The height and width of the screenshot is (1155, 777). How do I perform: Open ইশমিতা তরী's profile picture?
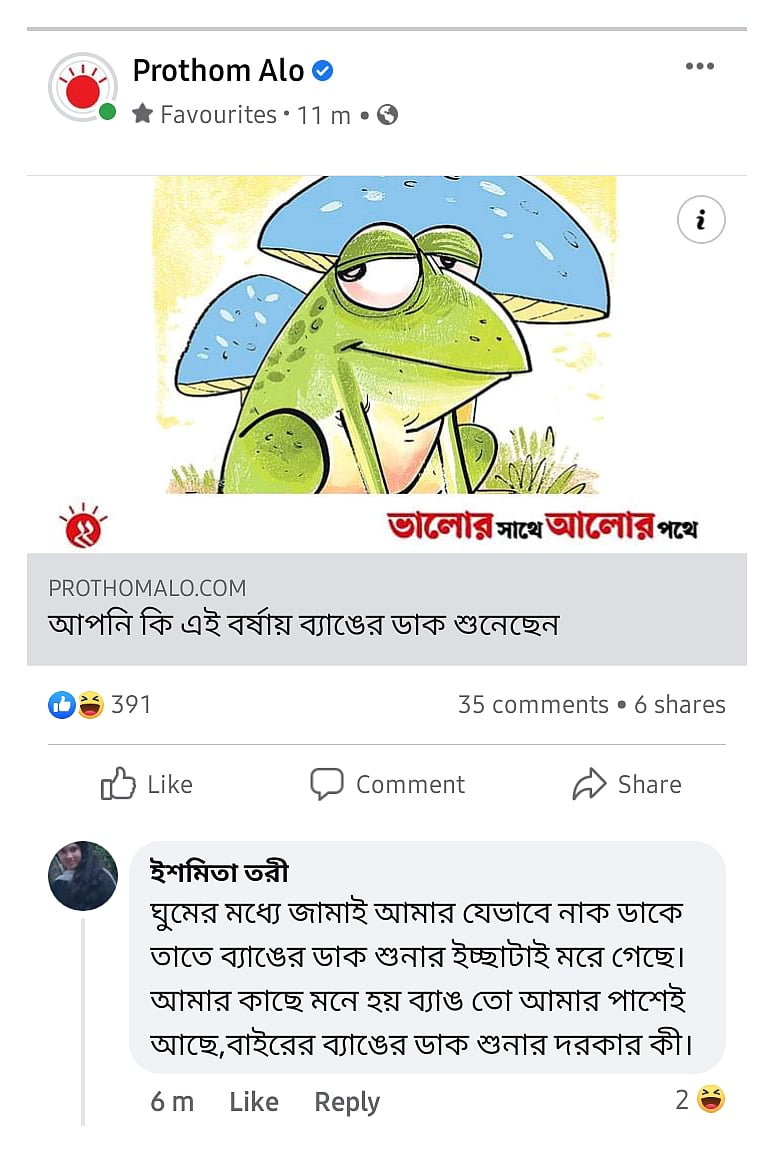tap(83, 875)
